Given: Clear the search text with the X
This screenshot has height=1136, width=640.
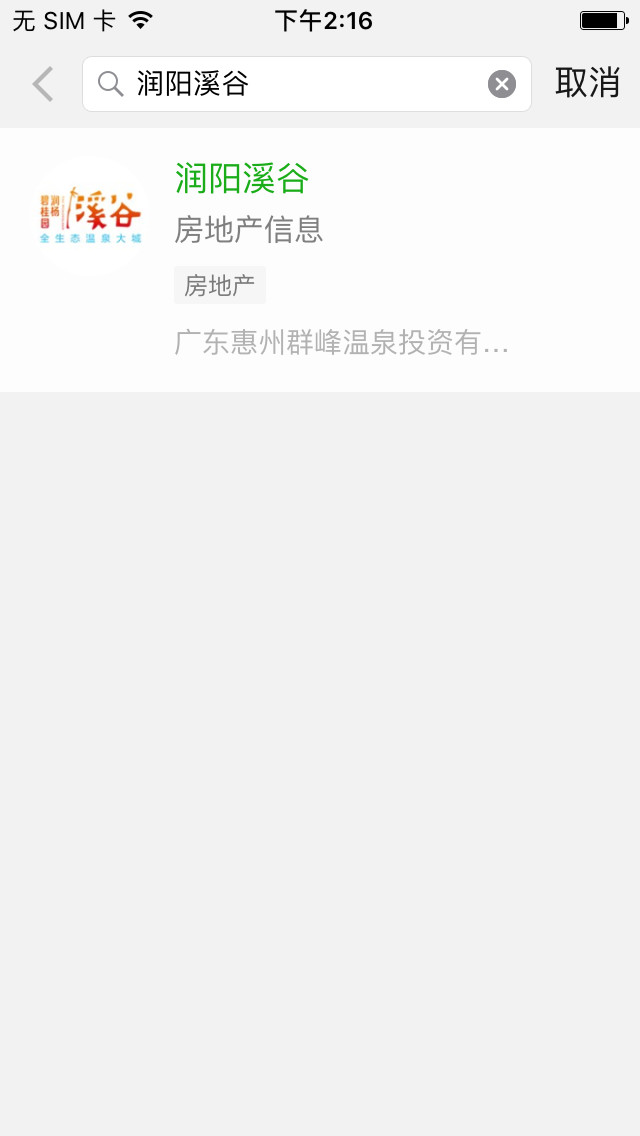Looking at the screenshot, I should pos(502,84).
